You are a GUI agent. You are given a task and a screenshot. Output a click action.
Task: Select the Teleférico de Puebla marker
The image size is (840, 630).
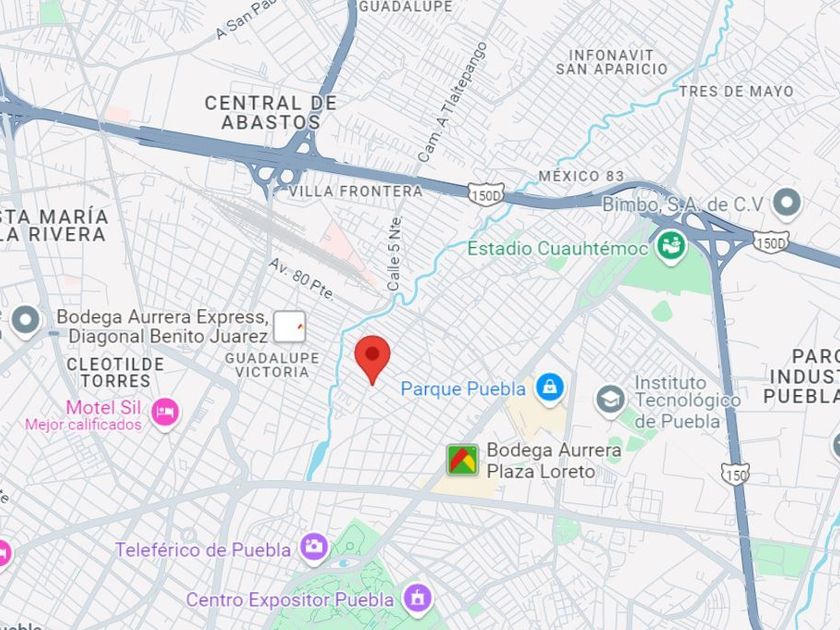coord(314,548)
